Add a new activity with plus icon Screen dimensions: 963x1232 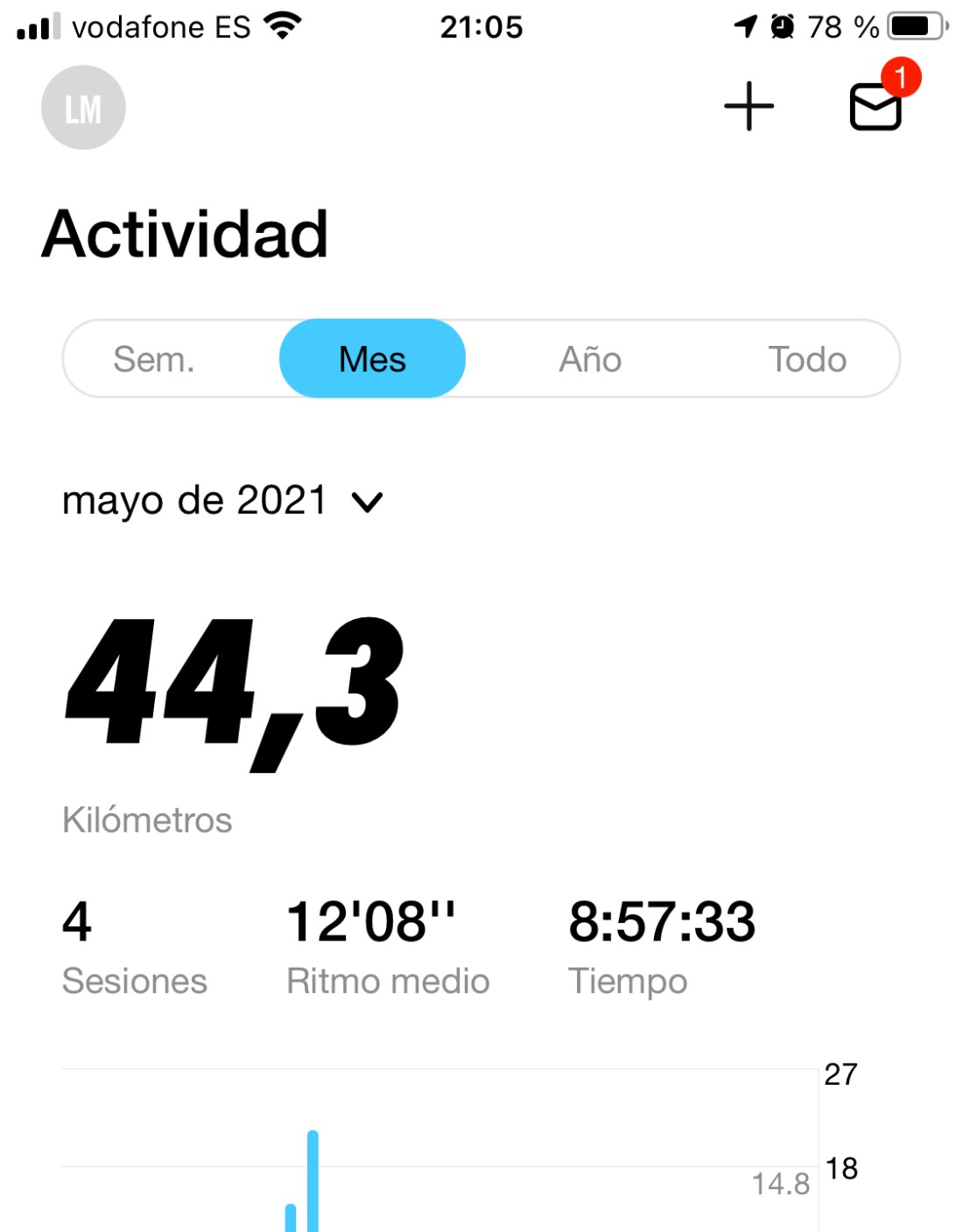[749, 107]
